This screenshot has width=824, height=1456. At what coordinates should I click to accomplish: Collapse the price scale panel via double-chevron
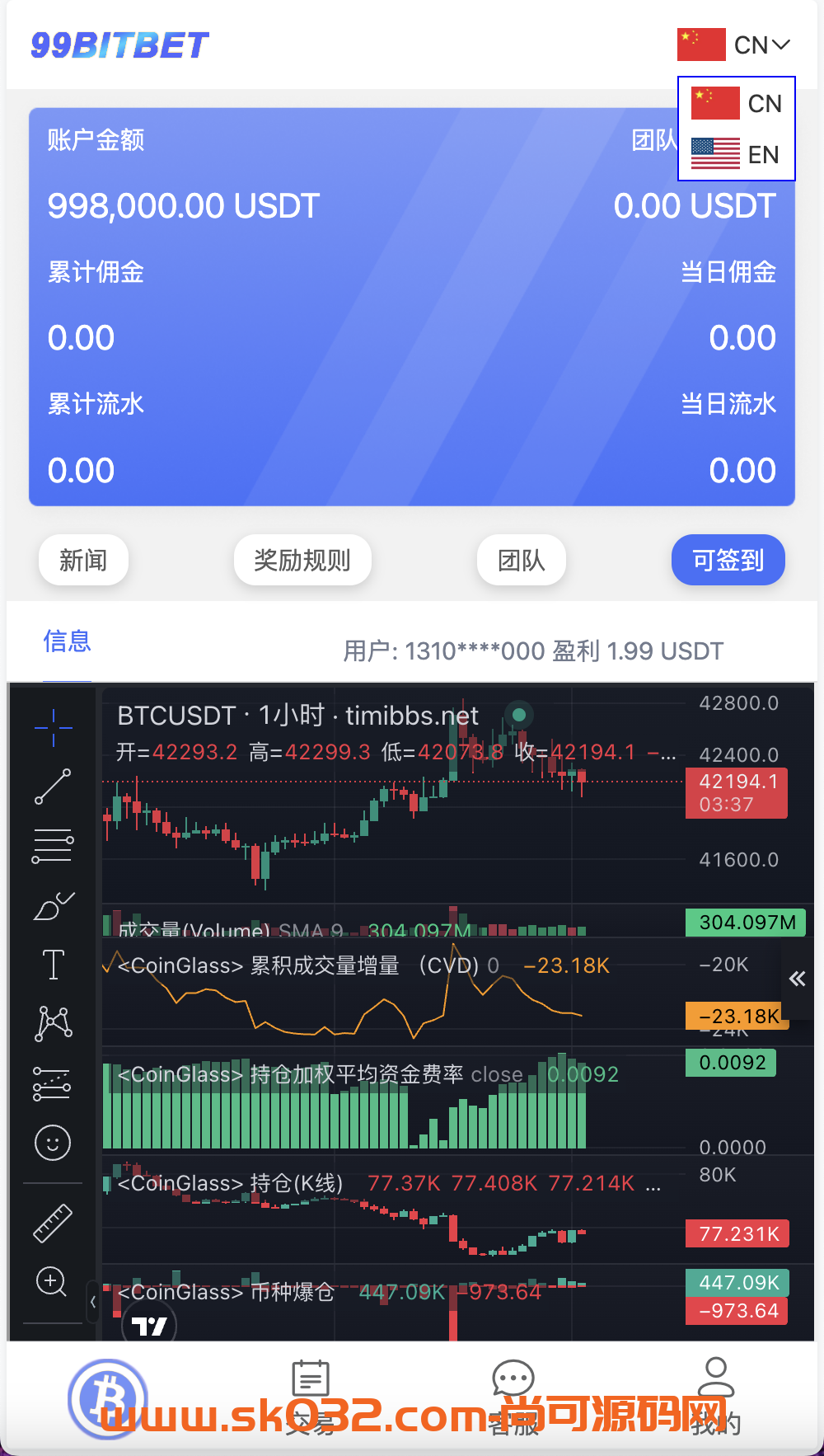pyautogui.click(x=797, y=978)
